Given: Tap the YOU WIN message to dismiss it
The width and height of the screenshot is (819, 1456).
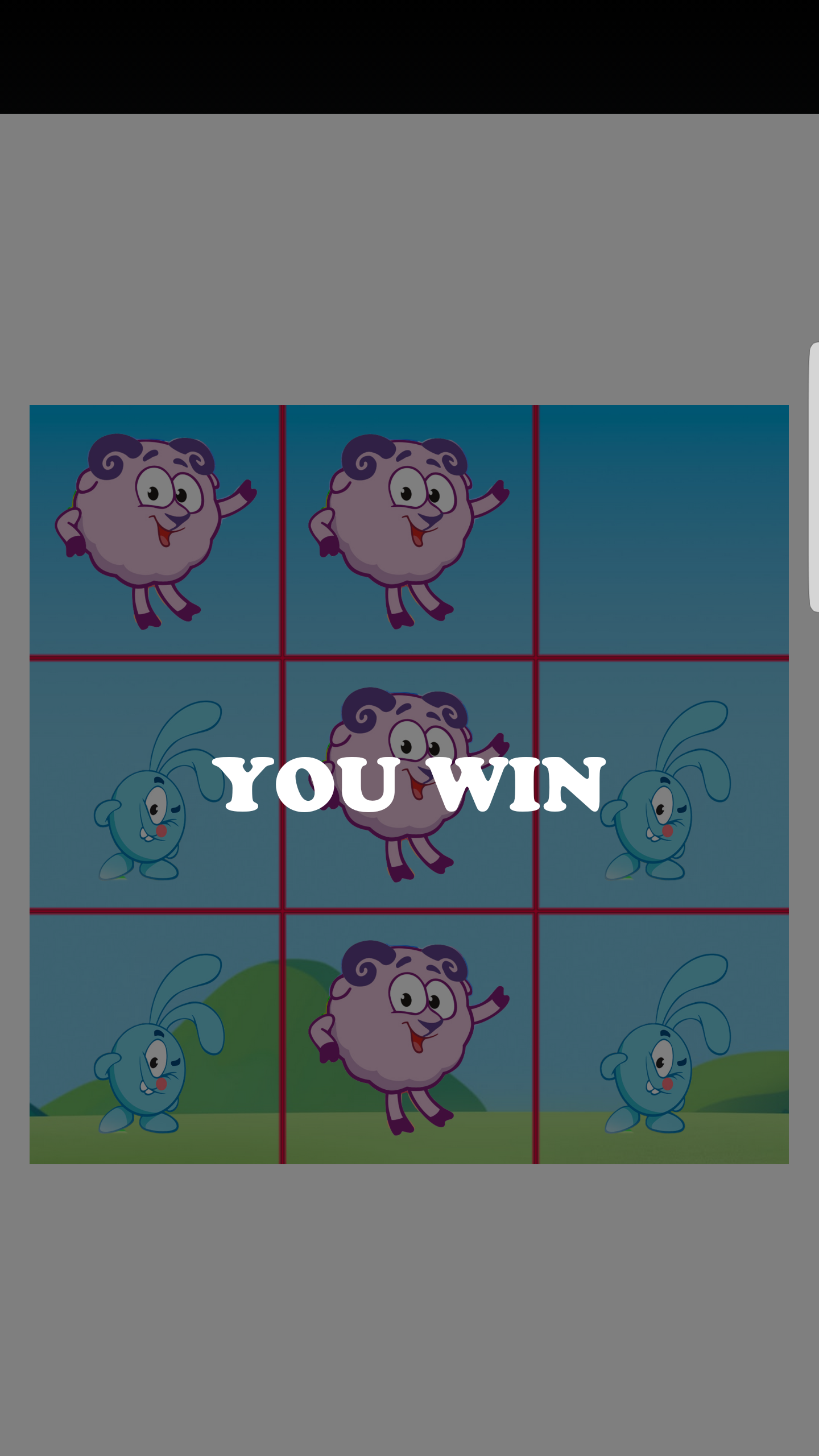Looking at the screenshot, I should (409, 784).
